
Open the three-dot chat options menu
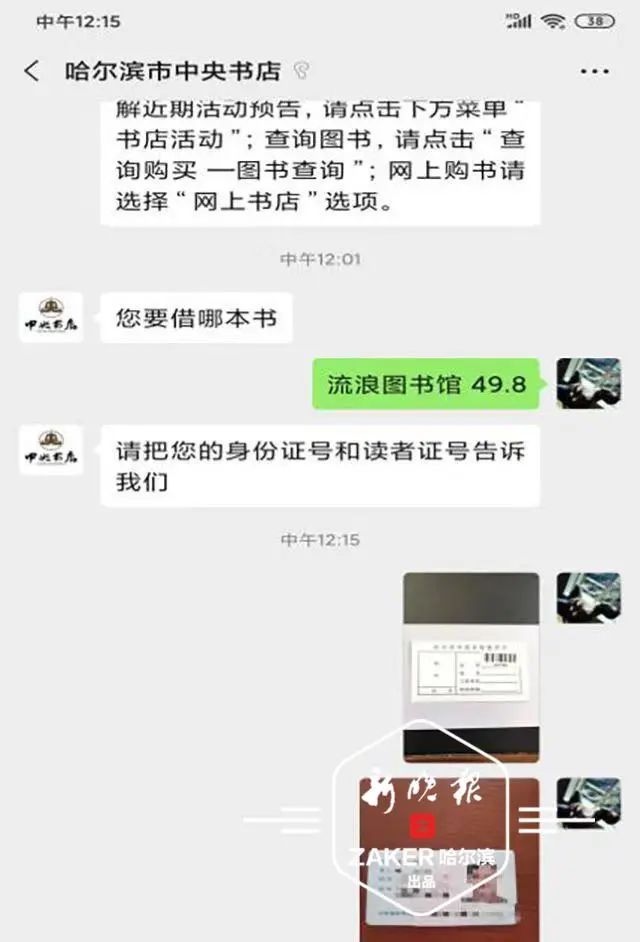(594, 72)
